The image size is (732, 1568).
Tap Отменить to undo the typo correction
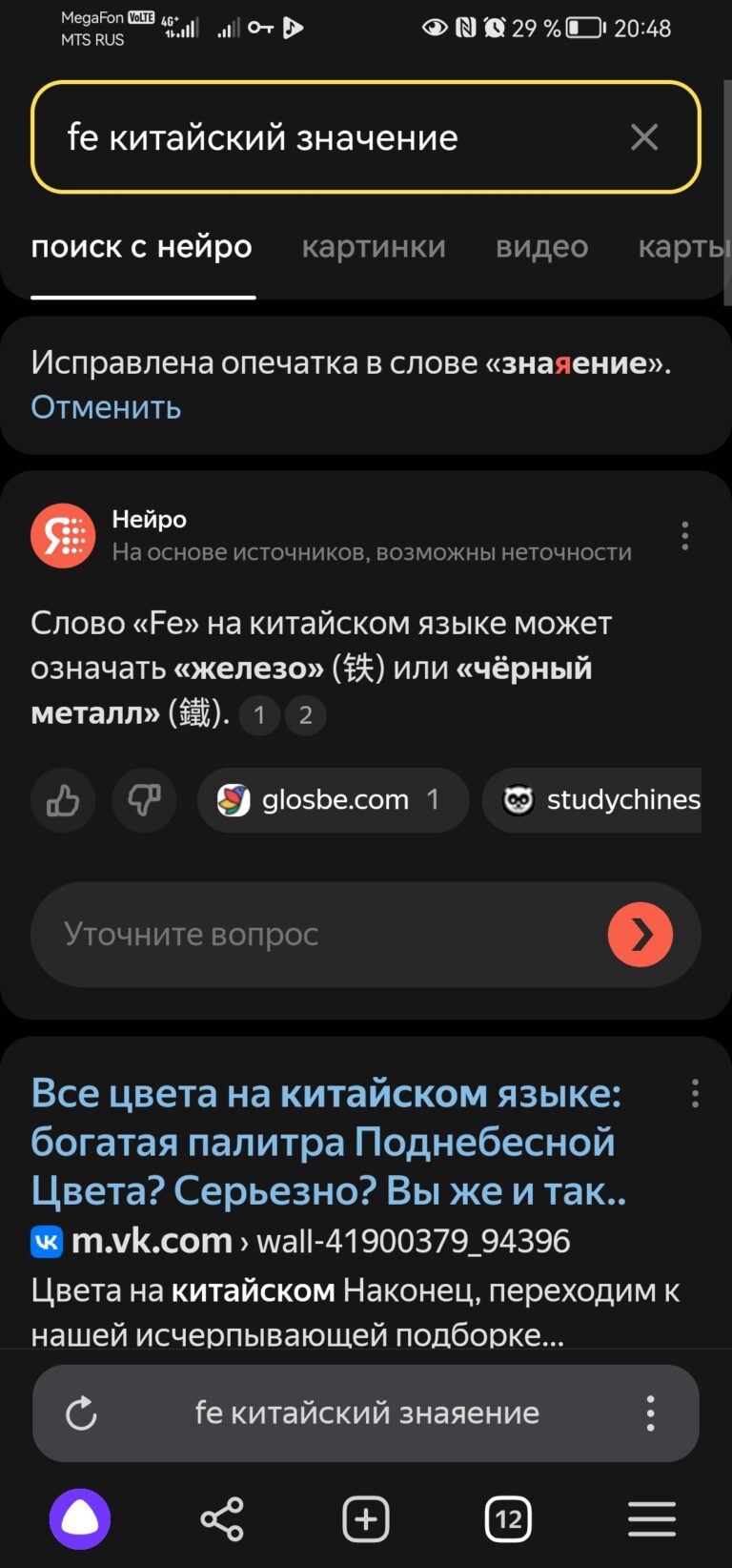click(x=106, y=407)
